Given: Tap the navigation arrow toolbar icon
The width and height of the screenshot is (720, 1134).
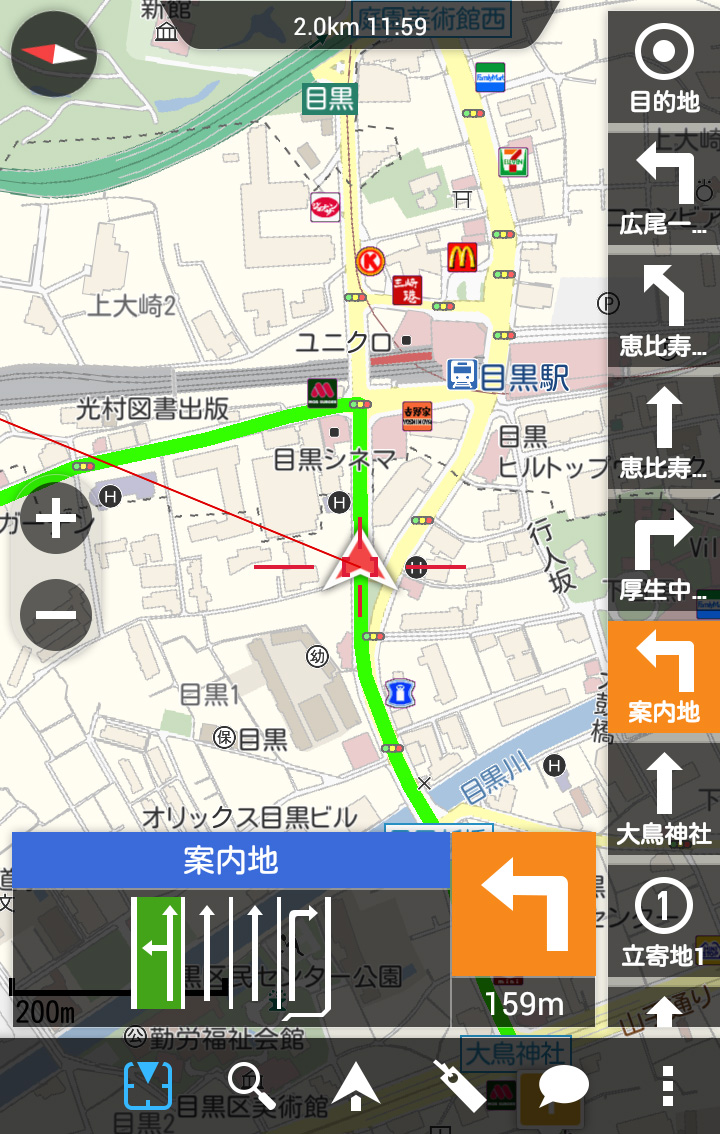Looking at the screenshot, I should [357, 1086].
